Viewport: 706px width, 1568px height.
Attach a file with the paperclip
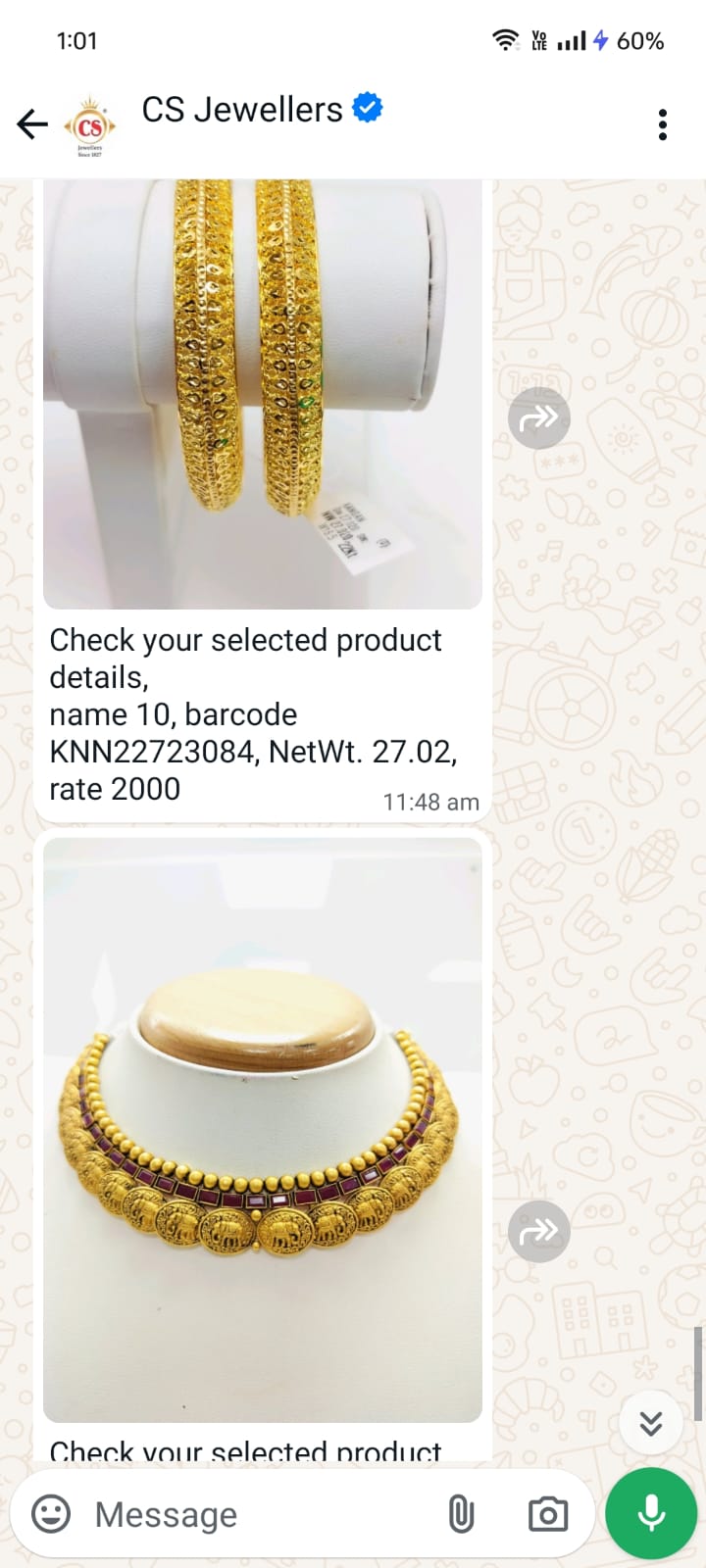point(461,1515)
